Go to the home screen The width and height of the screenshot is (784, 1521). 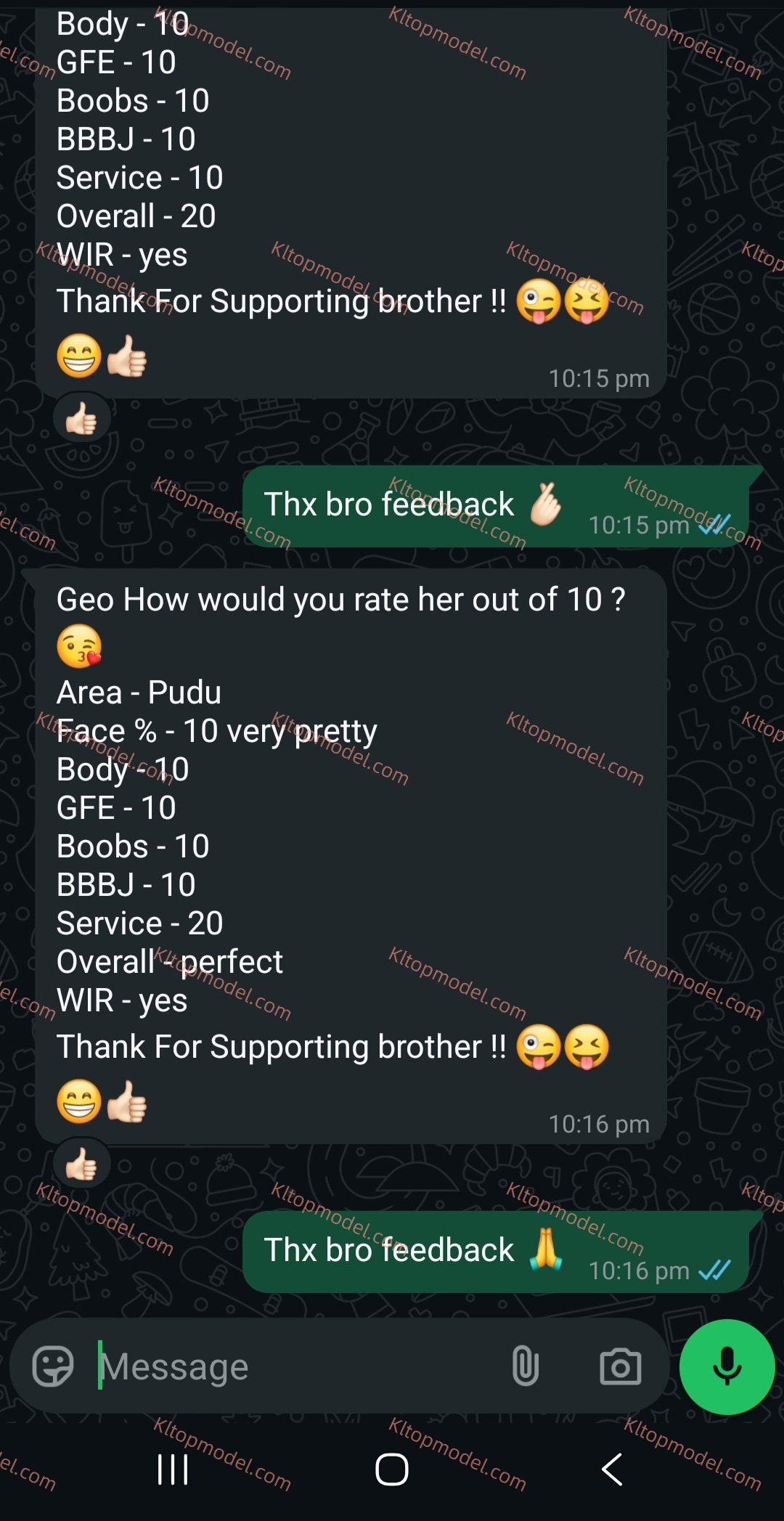coord(392,1469)
